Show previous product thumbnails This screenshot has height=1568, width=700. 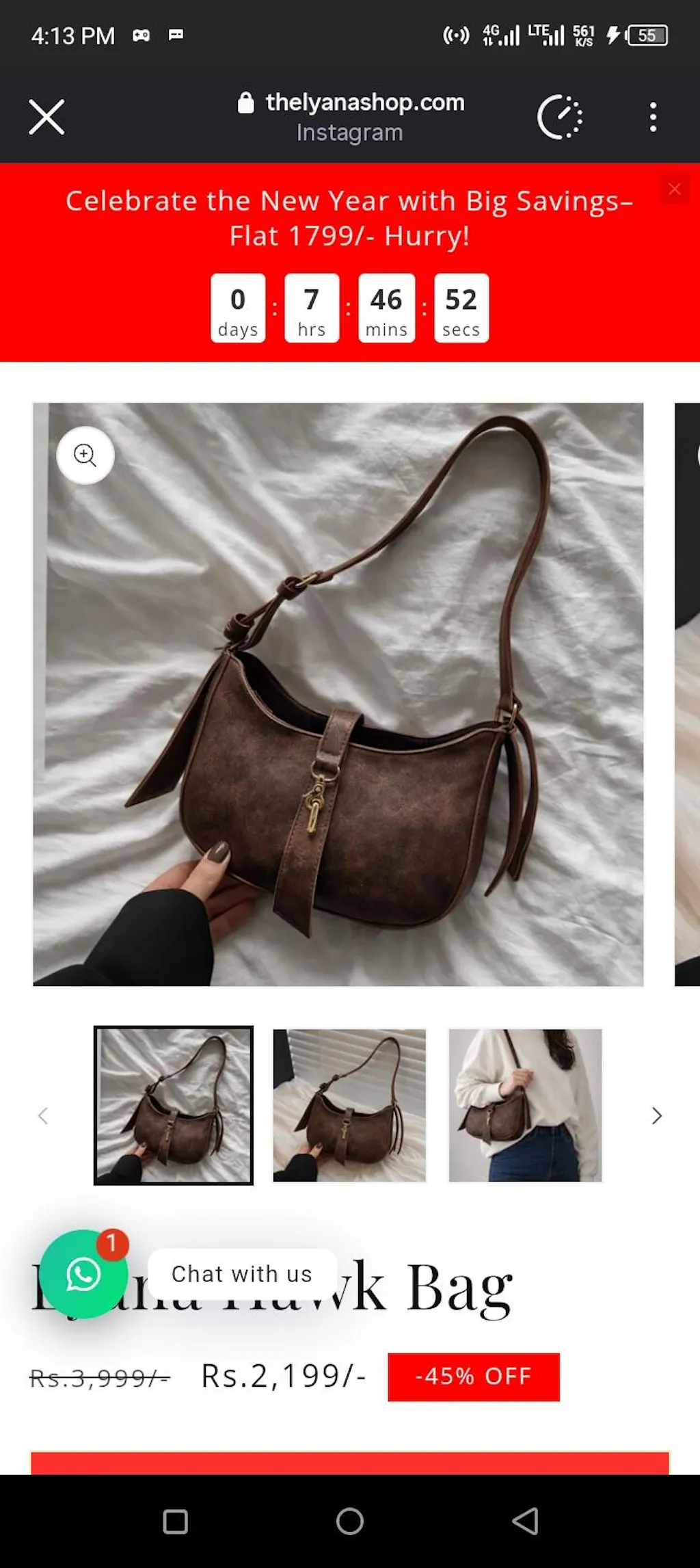pyautogui.click(x=43, y=1116)
